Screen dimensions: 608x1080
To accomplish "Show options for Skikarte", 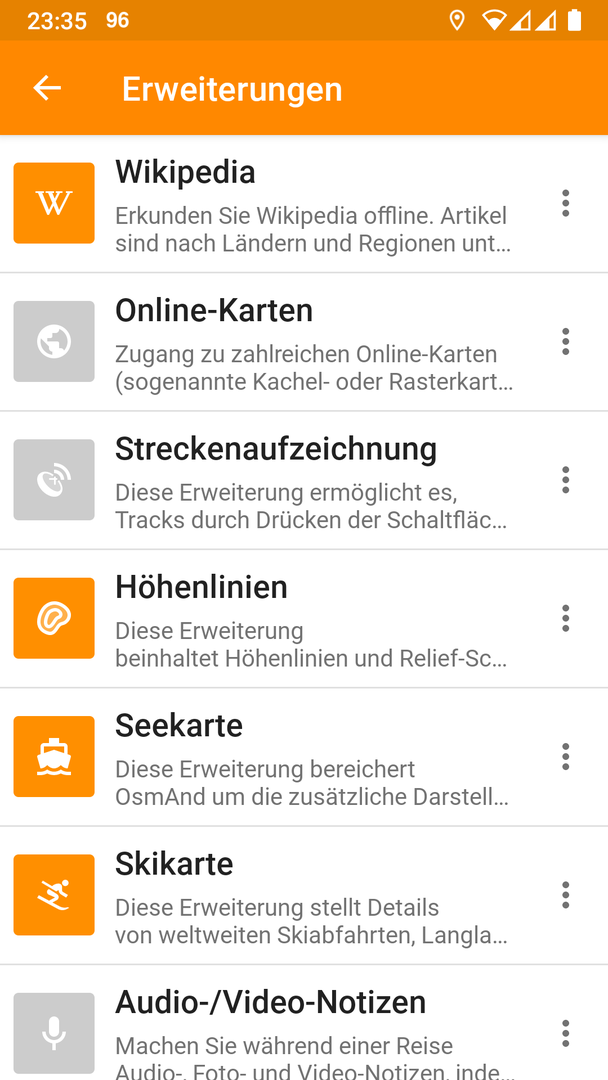I will [565, 895].
